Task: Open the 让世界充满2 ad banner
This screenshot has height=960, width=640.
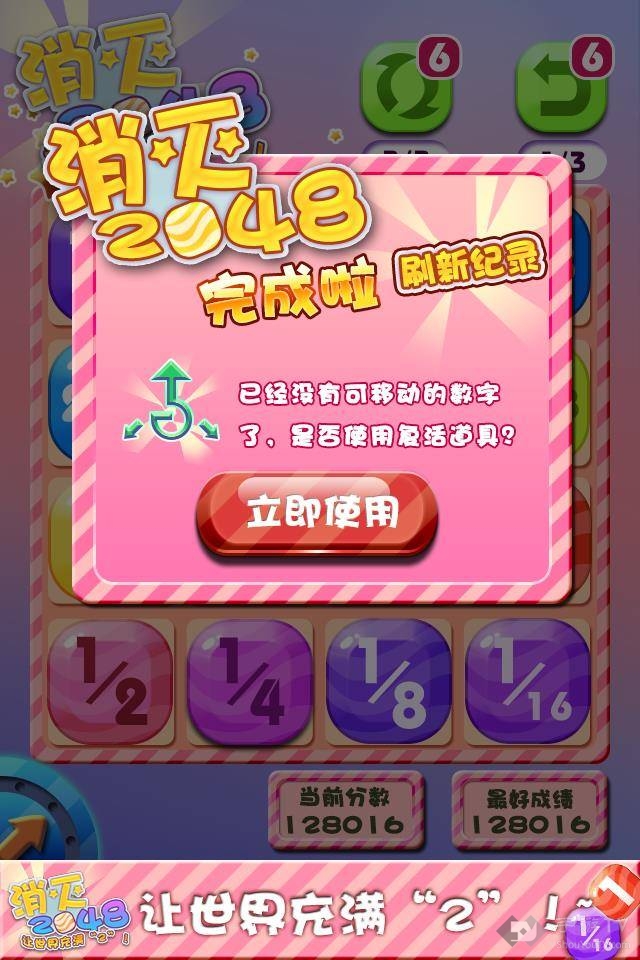Action: point(320,912)
